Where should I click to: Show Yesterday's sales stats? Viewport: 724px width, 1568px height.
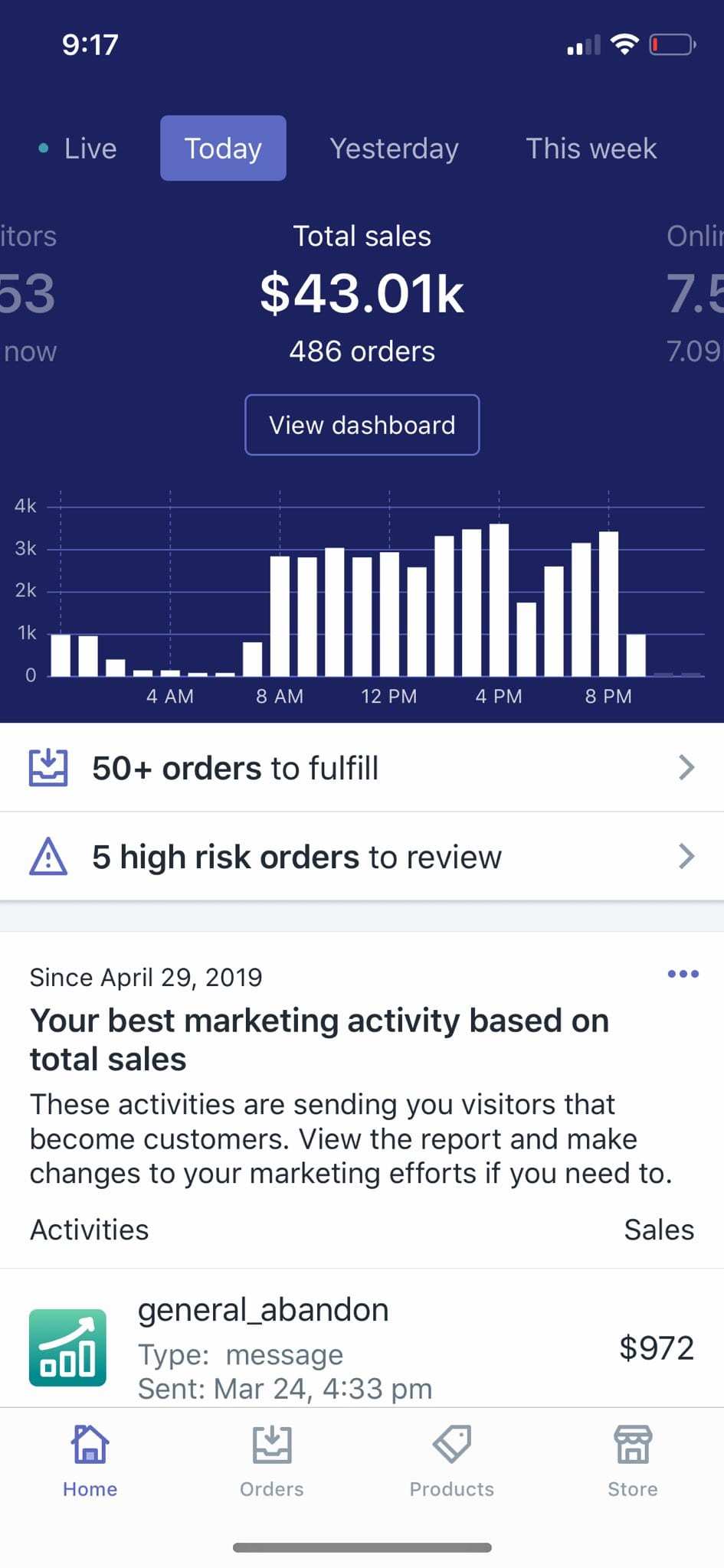point(394,149)
